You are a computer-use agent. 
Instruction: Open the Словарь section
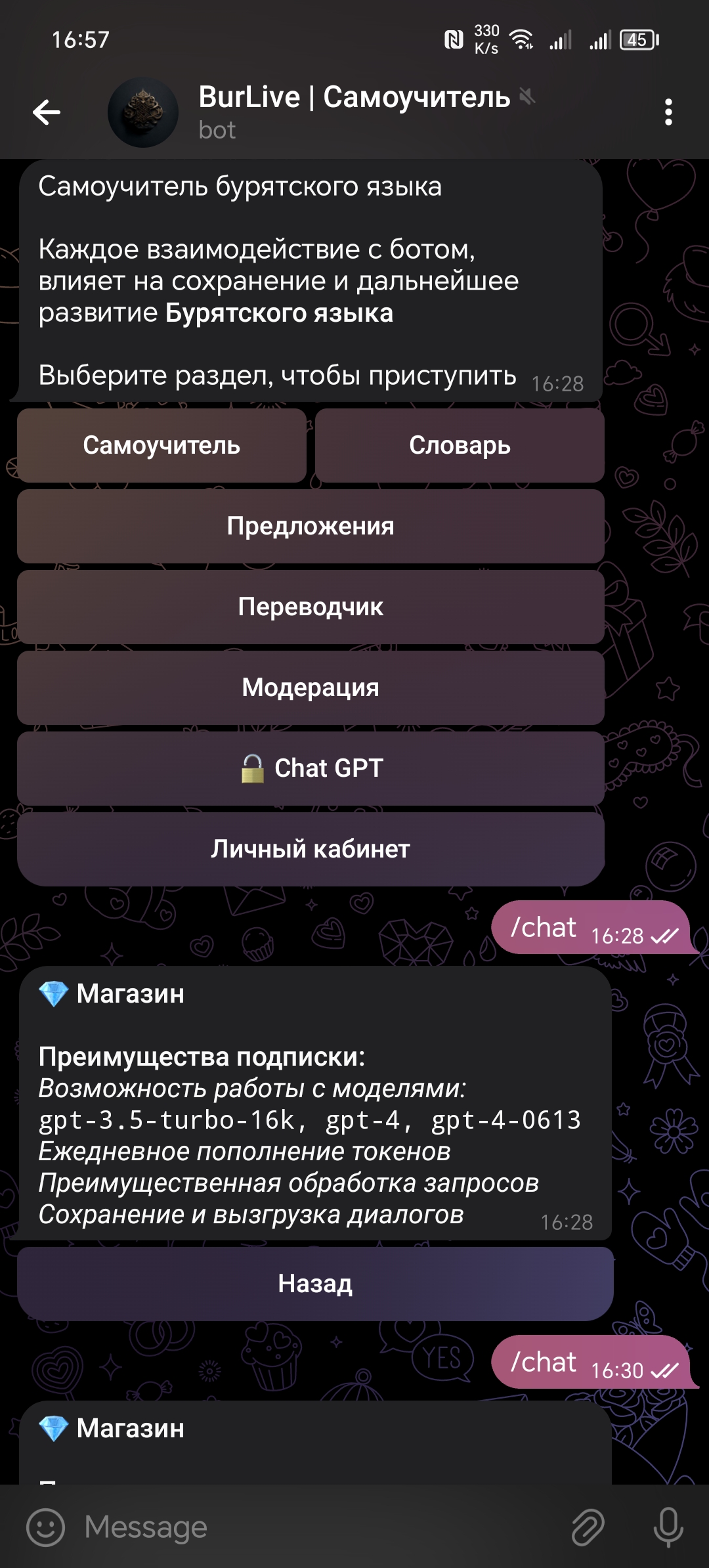(460, 446)
